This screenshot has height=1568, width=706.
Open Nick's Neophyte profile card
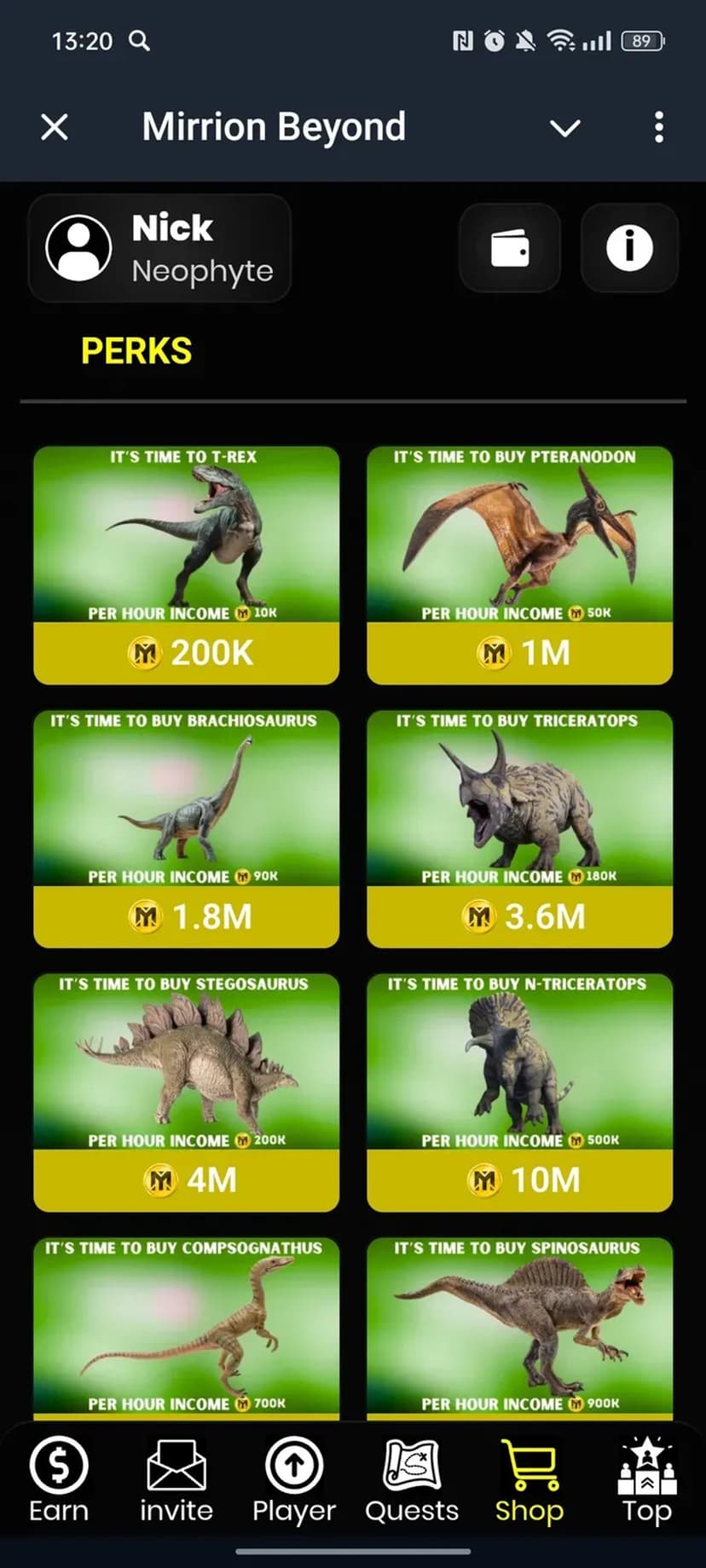pos(159,248)
